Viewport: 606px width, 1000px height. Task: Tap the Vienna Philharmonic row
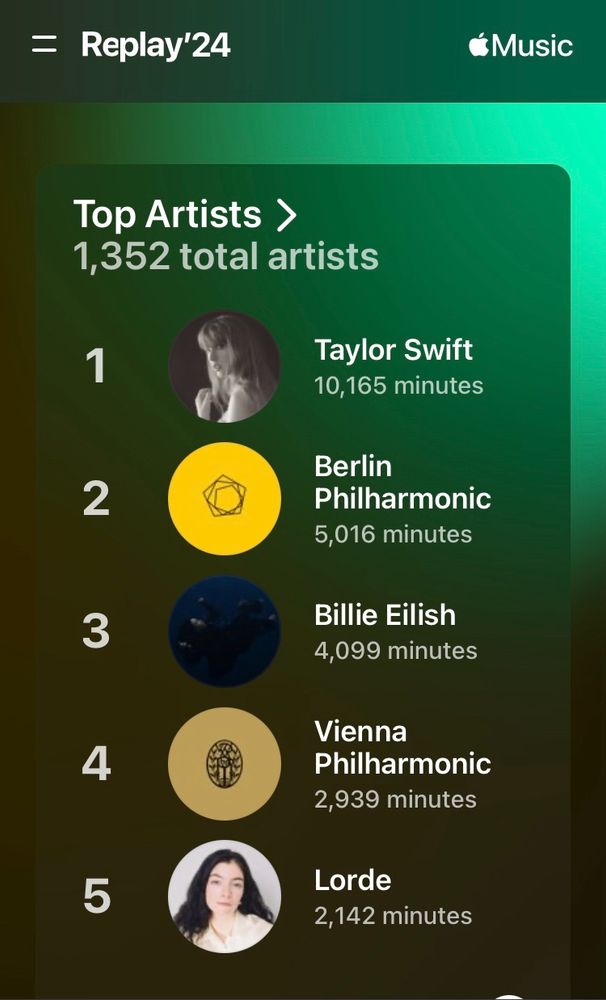304,764
